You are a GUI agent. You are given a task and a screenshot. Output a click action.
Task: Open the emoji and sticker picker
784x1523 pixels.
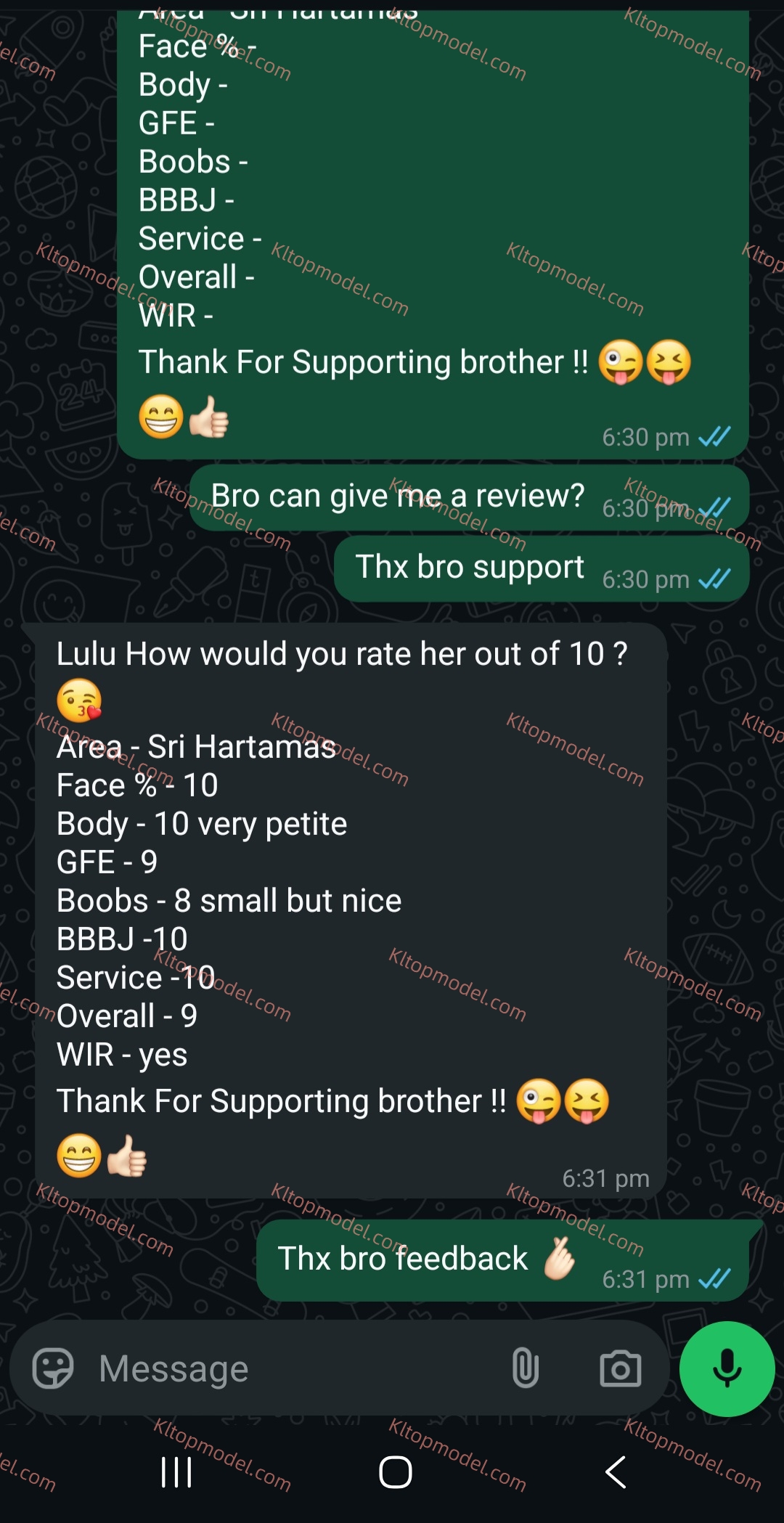[53, 1368]
